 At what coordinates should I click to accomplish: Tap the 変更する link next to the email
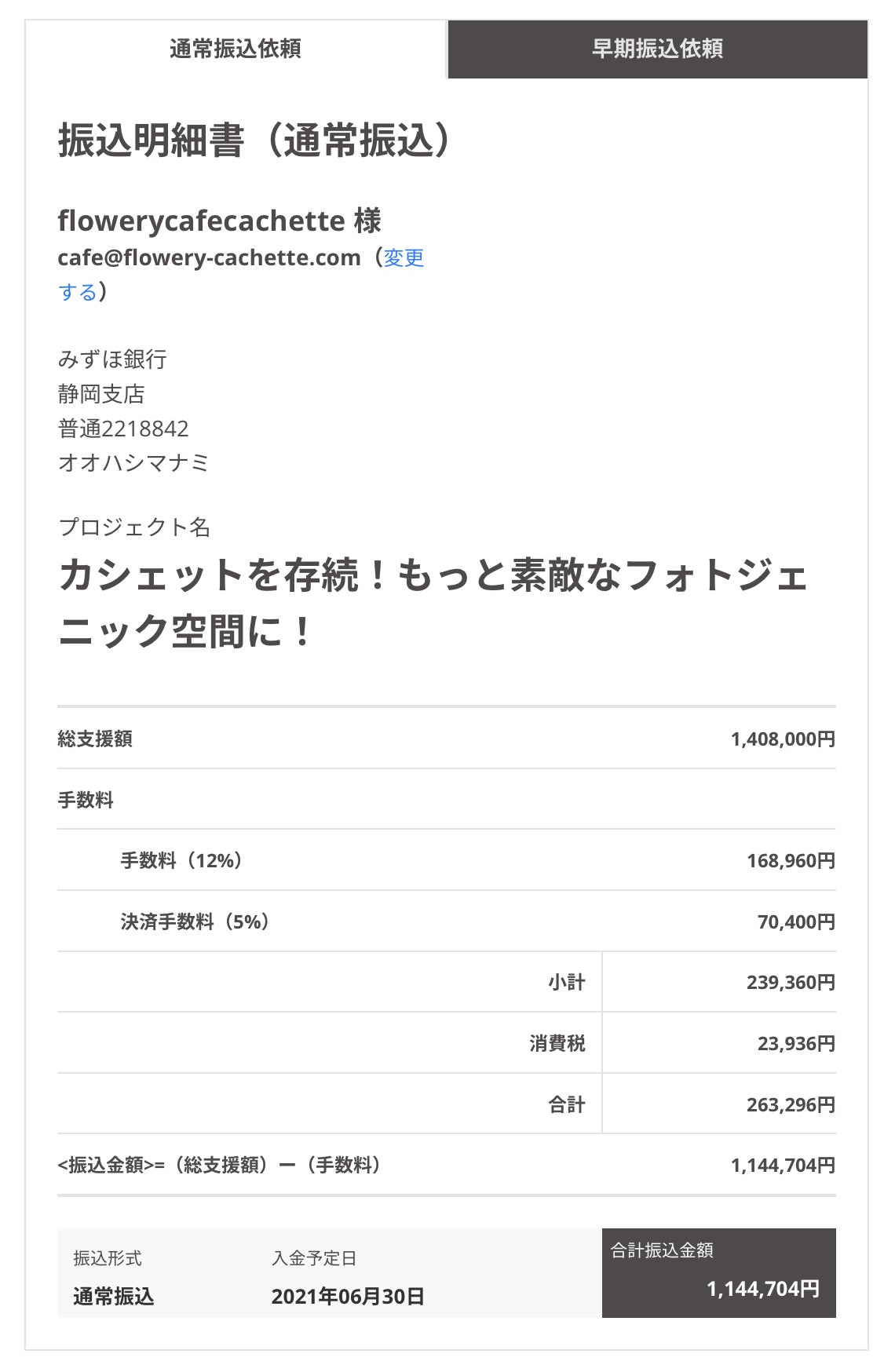point(404,258)
